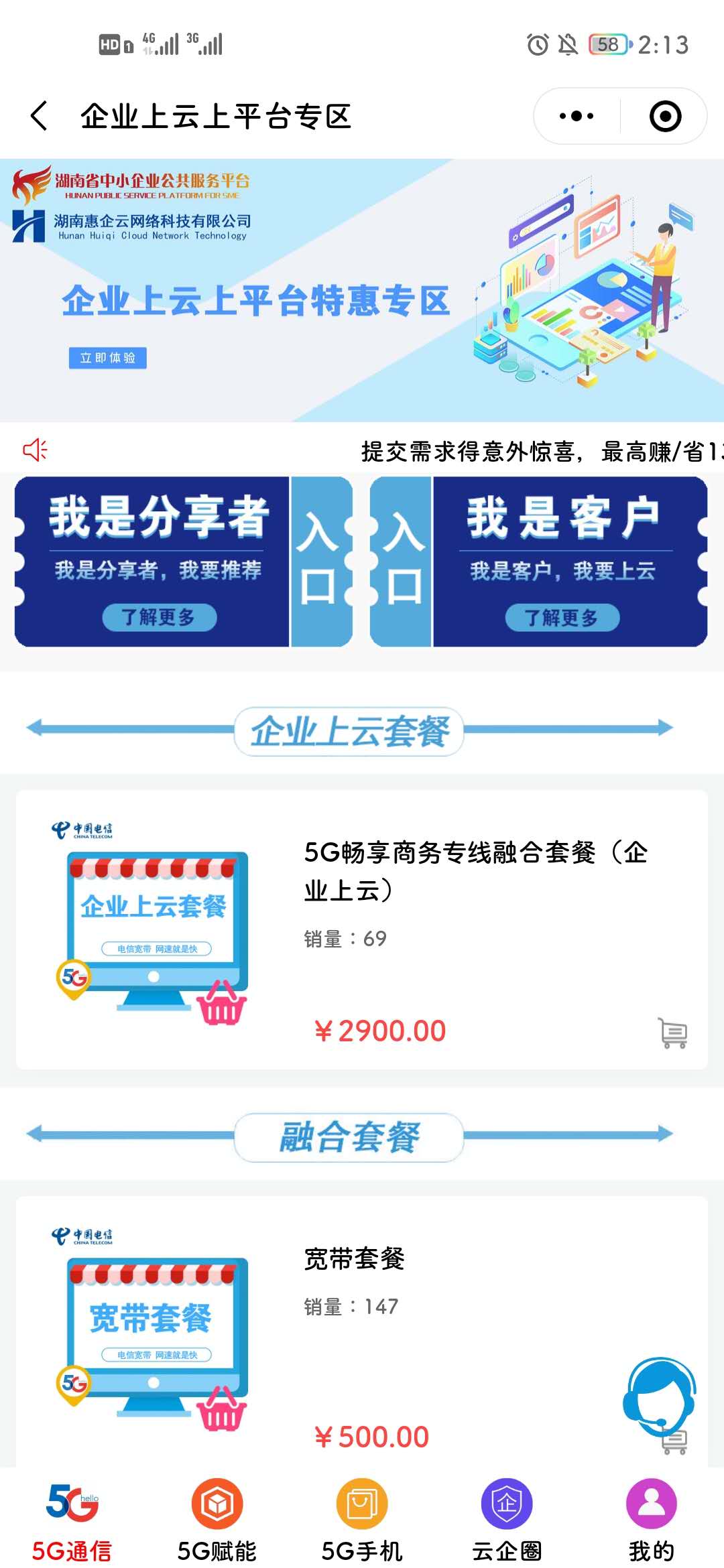Switch to the 5G赋能 tab

[x=217, y=1518]
